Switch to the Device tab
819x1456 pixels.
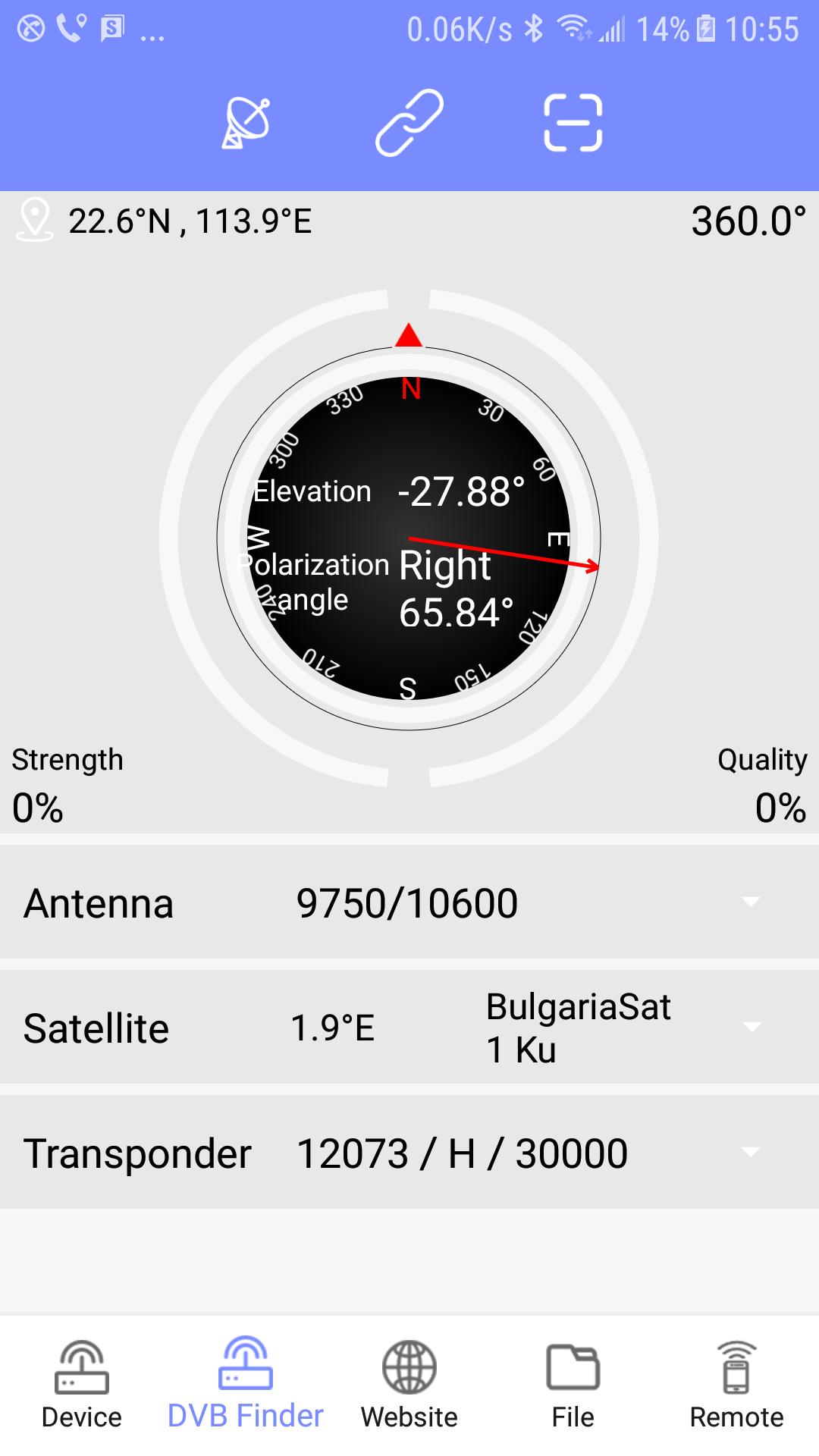pyautogui.click(x=82, y=1385)
